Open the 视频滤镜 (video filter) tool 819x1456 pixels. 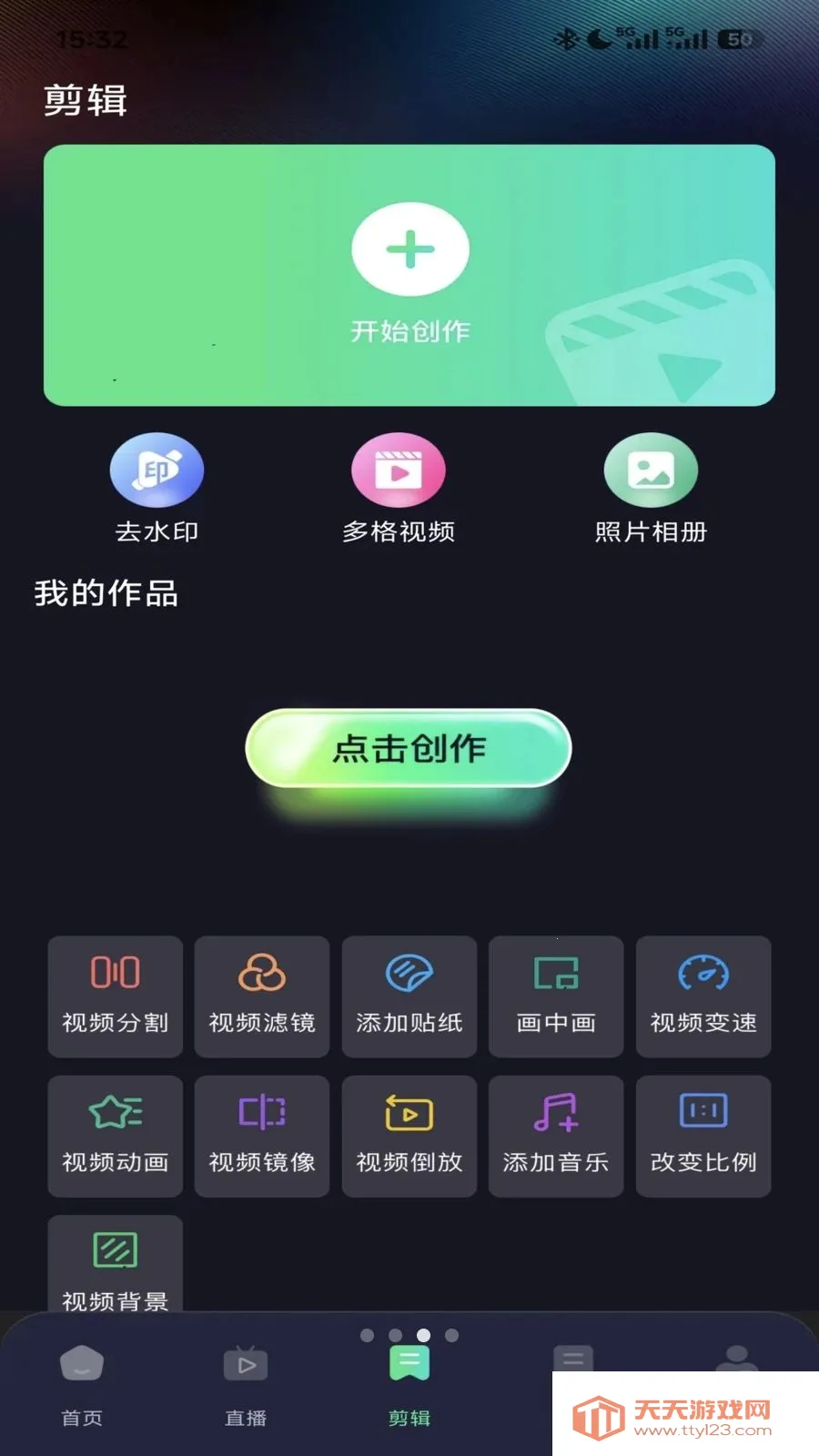(x=262, y=996)
